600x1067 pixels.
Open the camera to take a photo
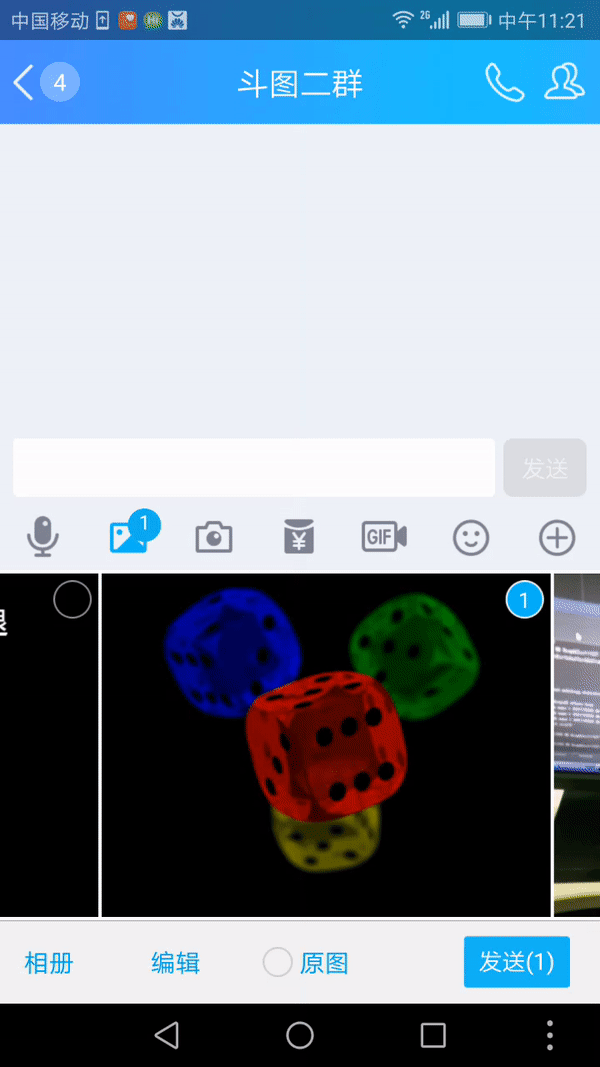tap(214, 538)
